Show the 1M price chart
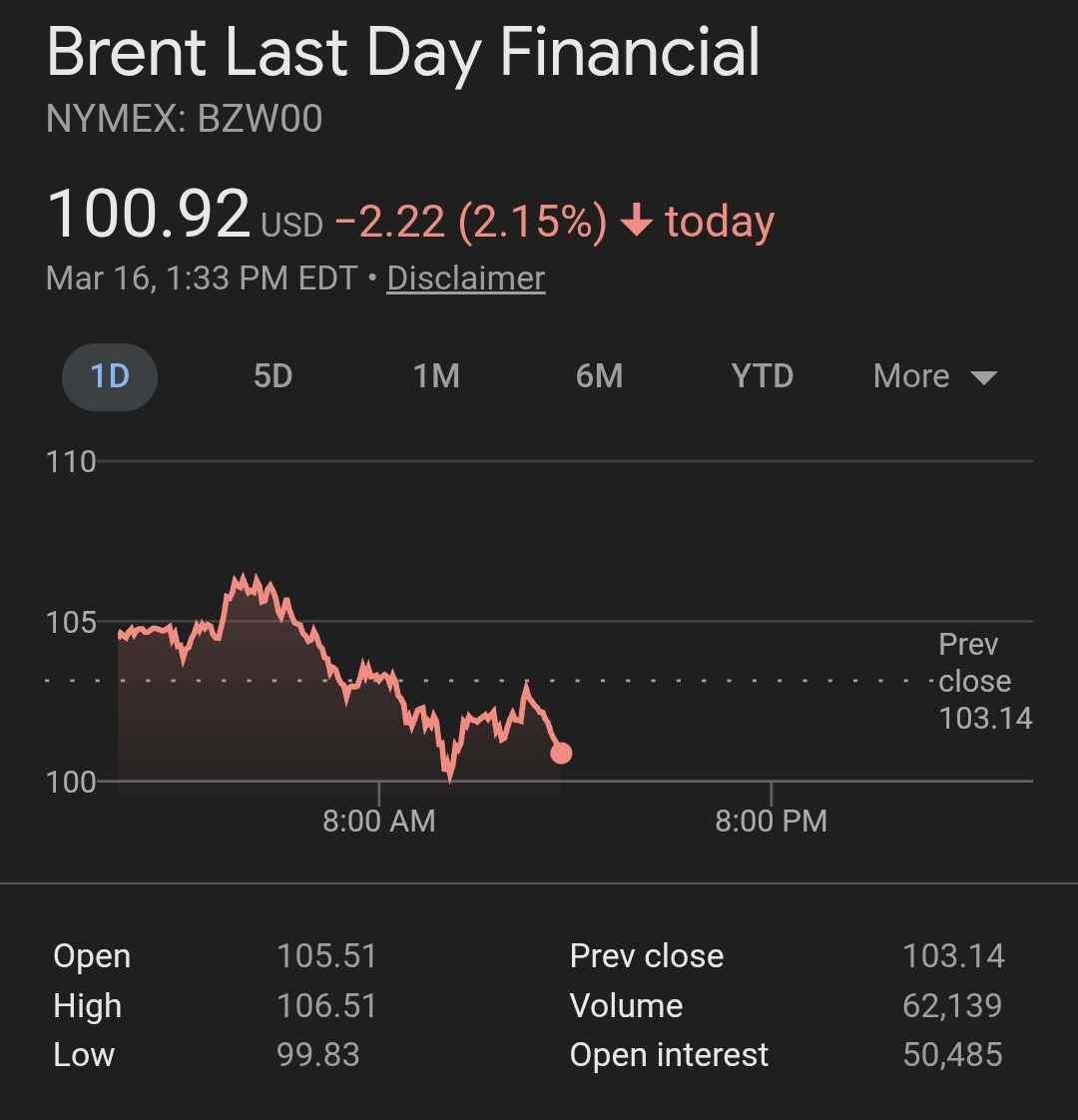This screenshot has width=1078, height=1120. pos(436,376)
